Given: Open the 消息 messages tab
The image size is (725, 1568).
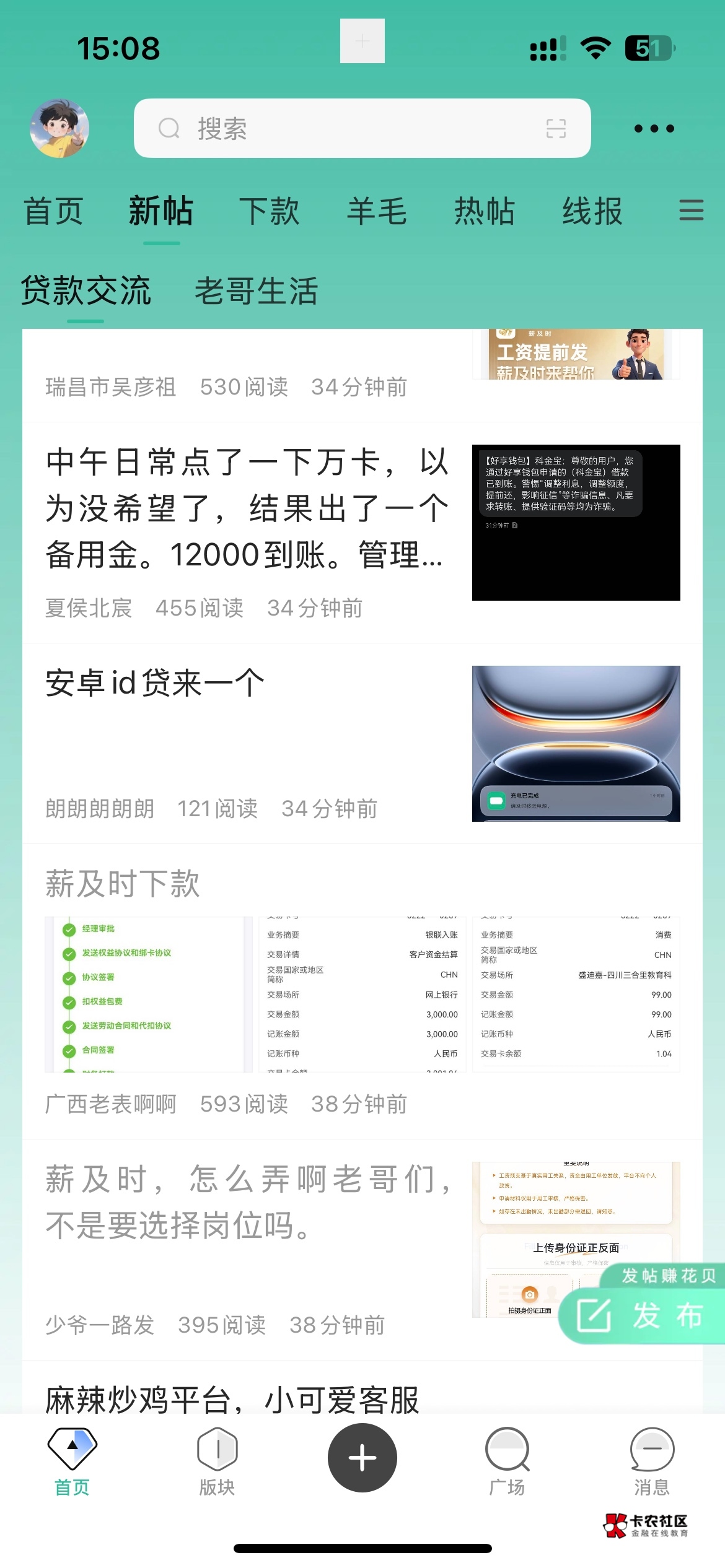Looking at the screenshot, I should 652,1461.
